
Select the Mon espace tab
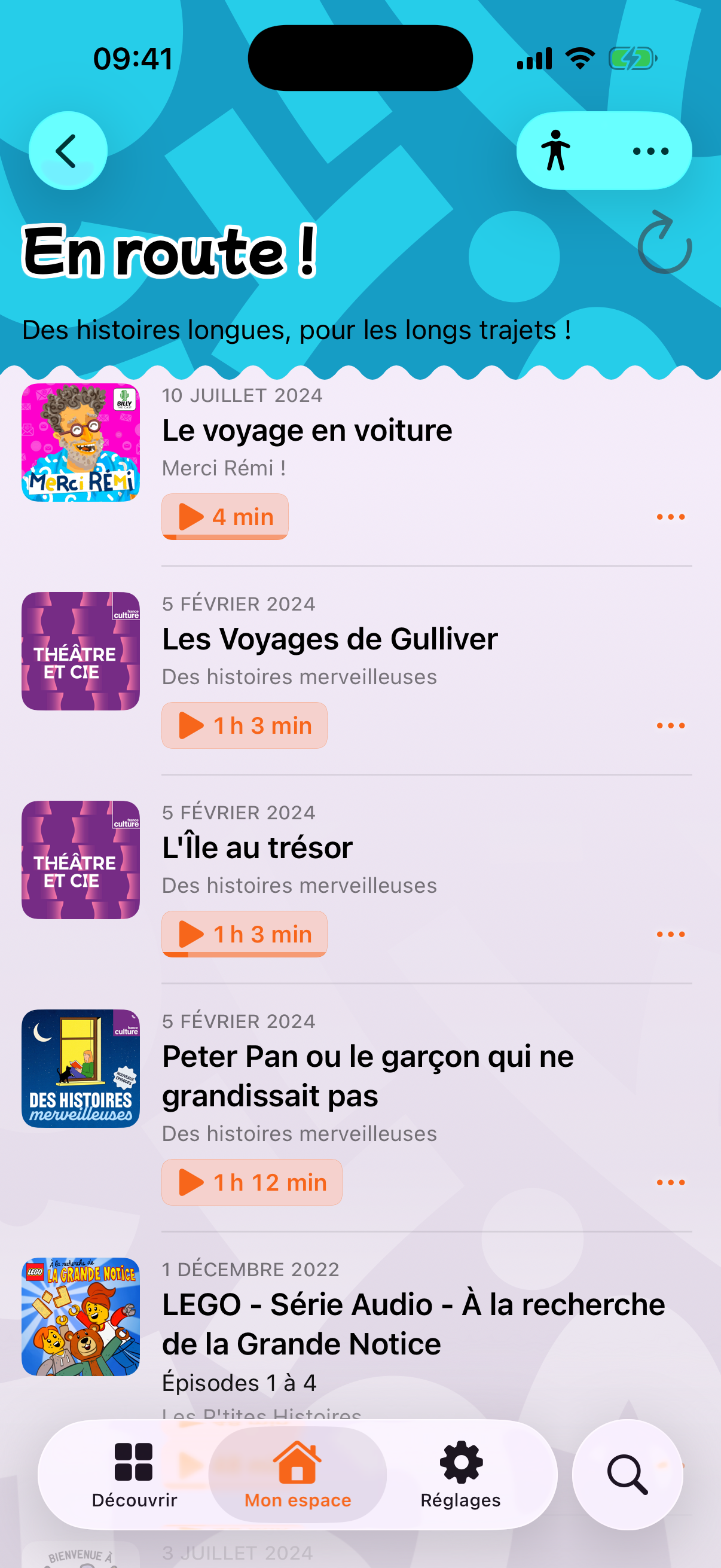coord(298,1474)
